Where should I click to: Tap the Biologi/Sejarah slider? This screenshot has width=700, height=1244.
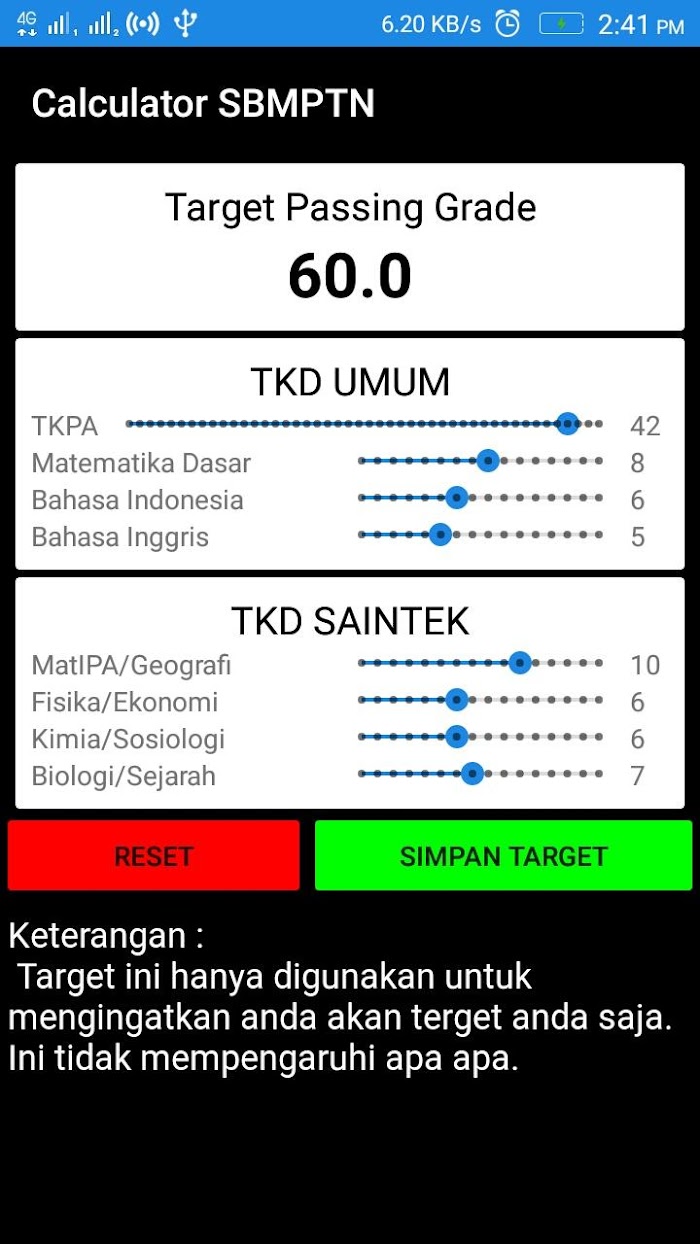point(481,774)
